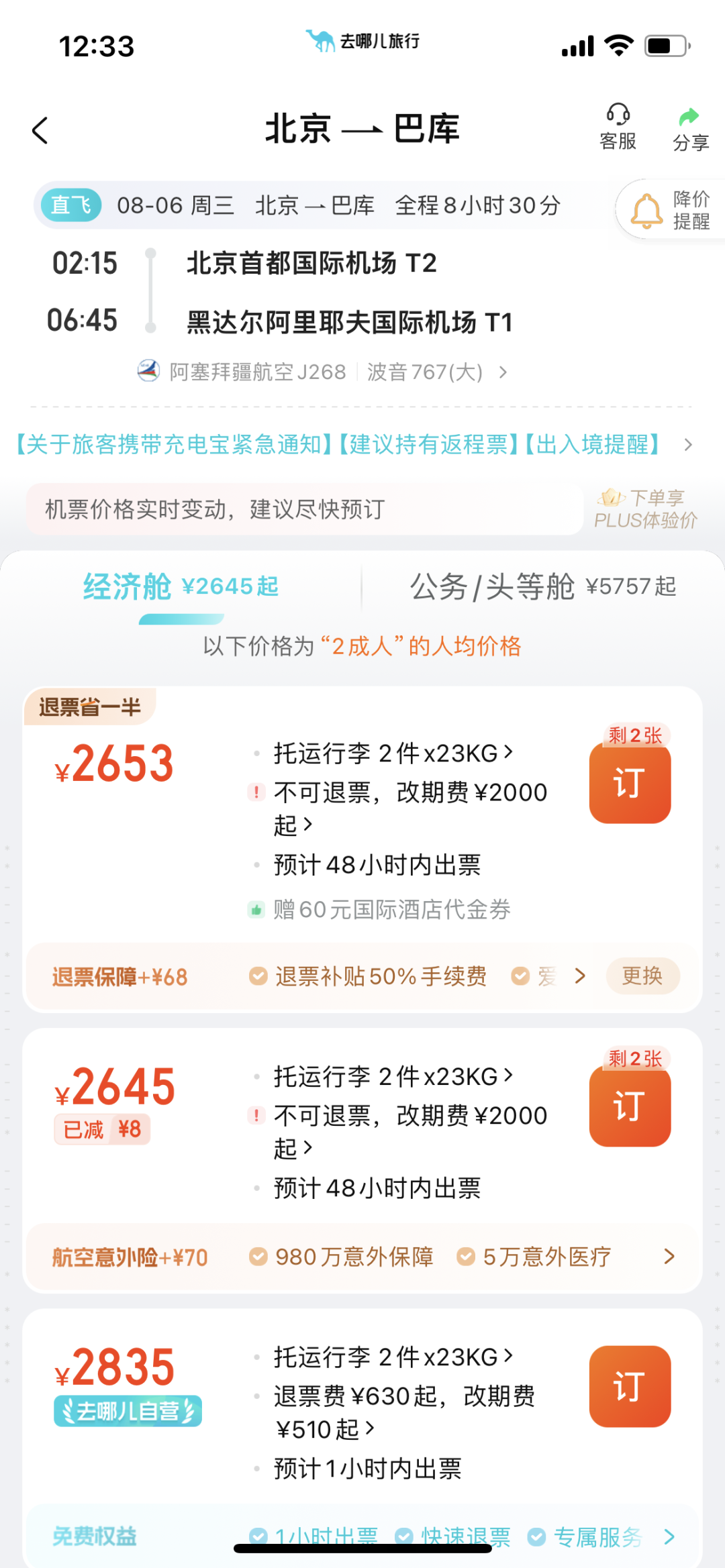The image size is (725, 1568).
Task: Go back using the top-left arrow
Action: pos(40,130)
